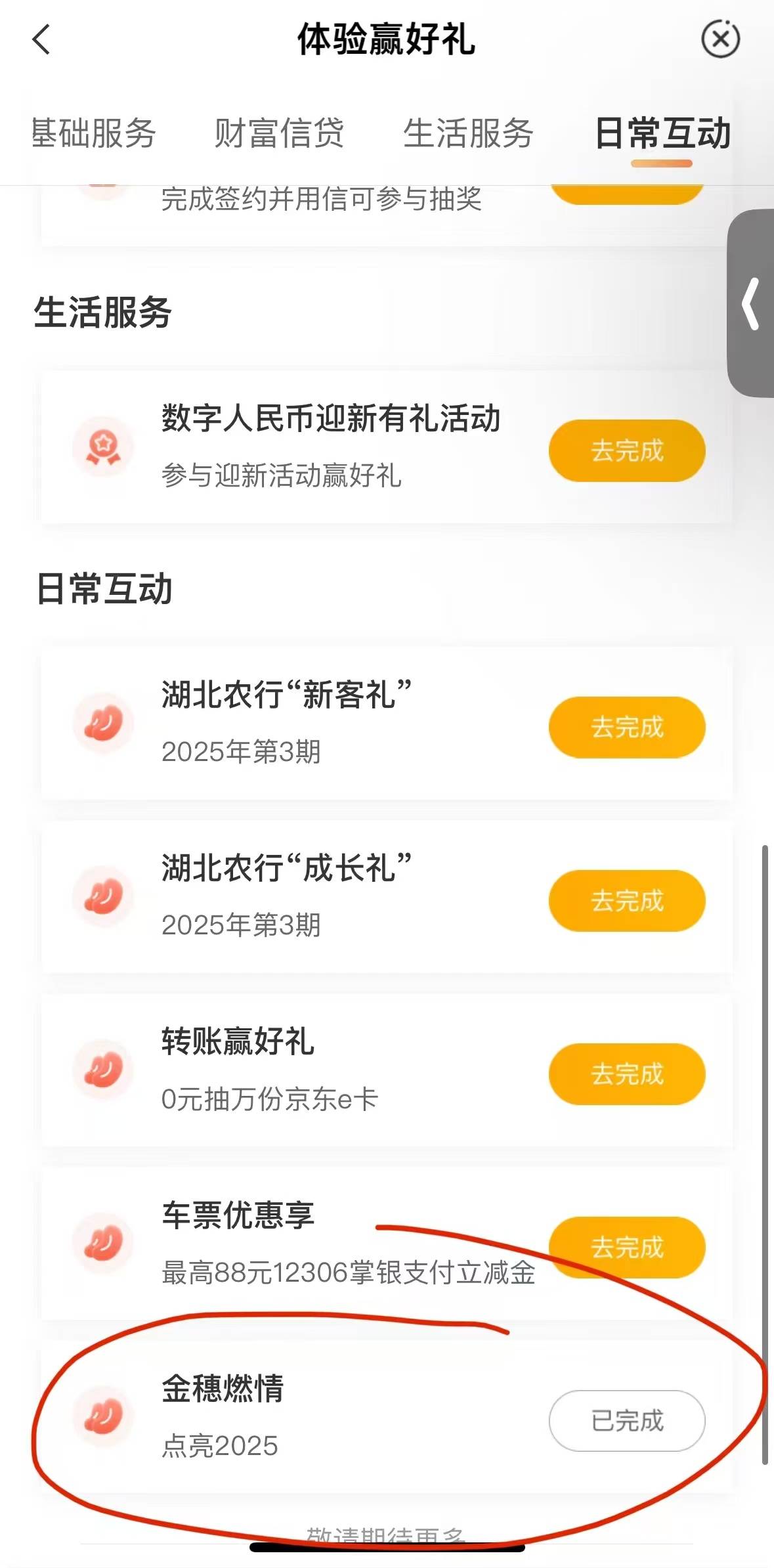The image size is (774, 1568).
Task: Tap 去完成 for 湖北农行“成长礼”
Action: (x=627, y=901)
